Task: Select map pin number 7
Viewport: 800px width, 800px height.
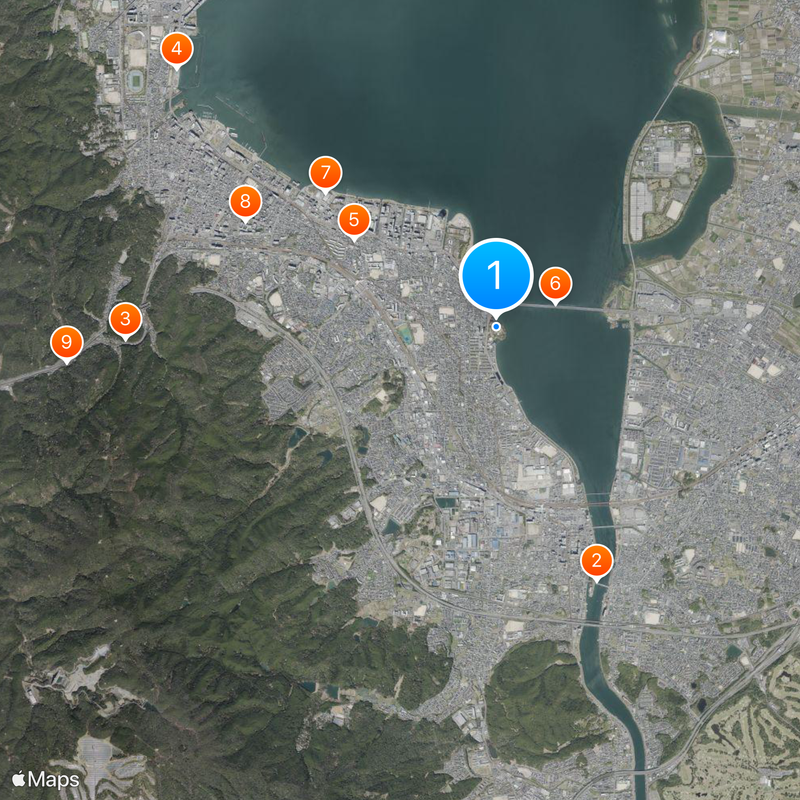Action: click(325, 173)
